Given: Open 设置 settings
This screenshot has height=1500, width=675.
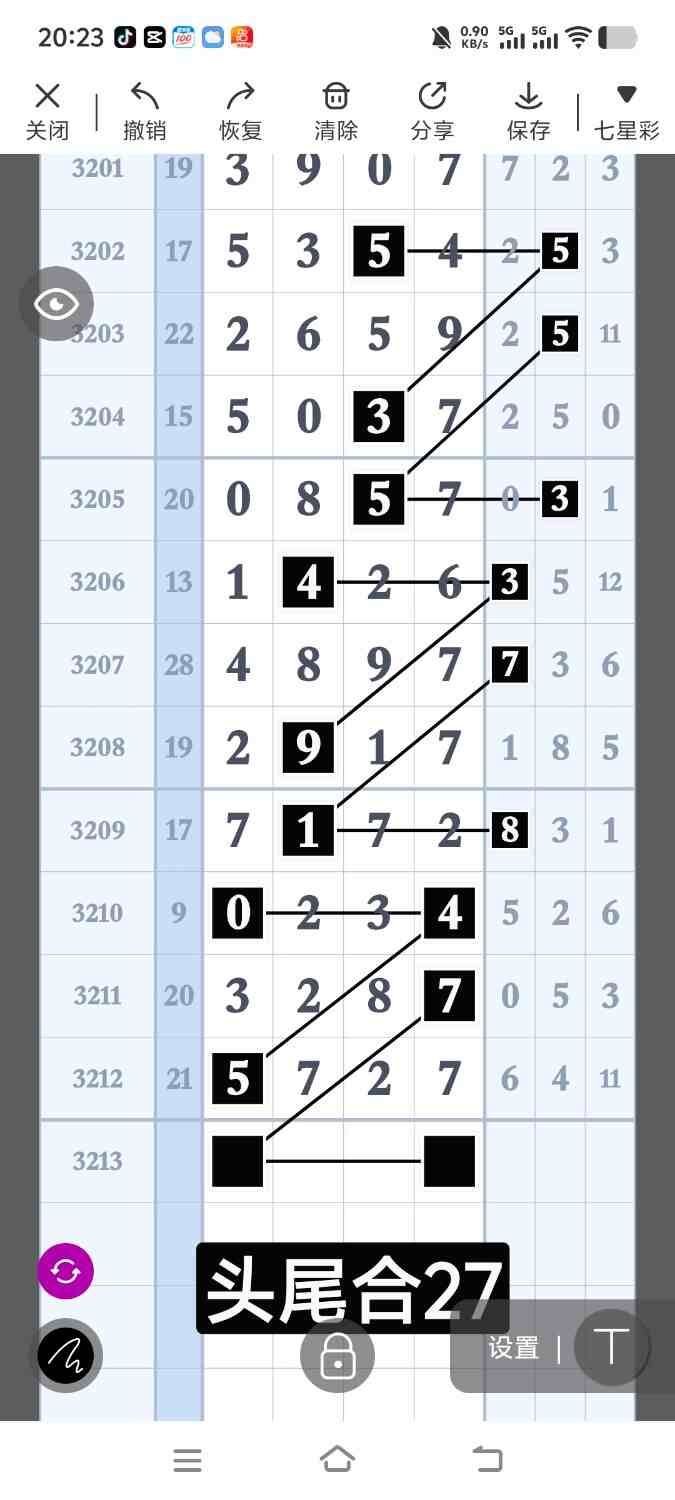Looking at the screenshot, I should coord(513,1348).
